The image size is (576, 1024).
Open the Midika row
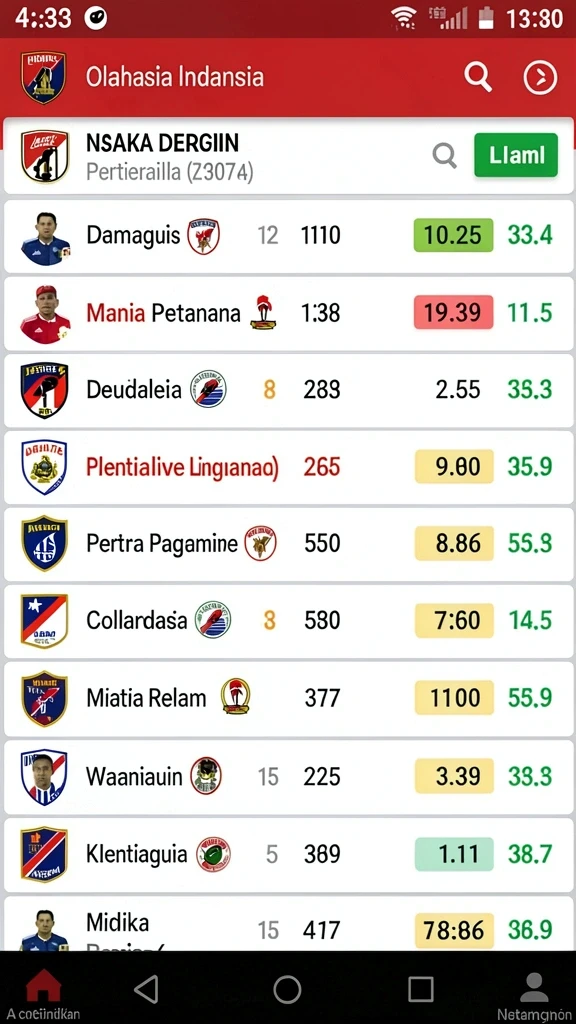[289, 924]
